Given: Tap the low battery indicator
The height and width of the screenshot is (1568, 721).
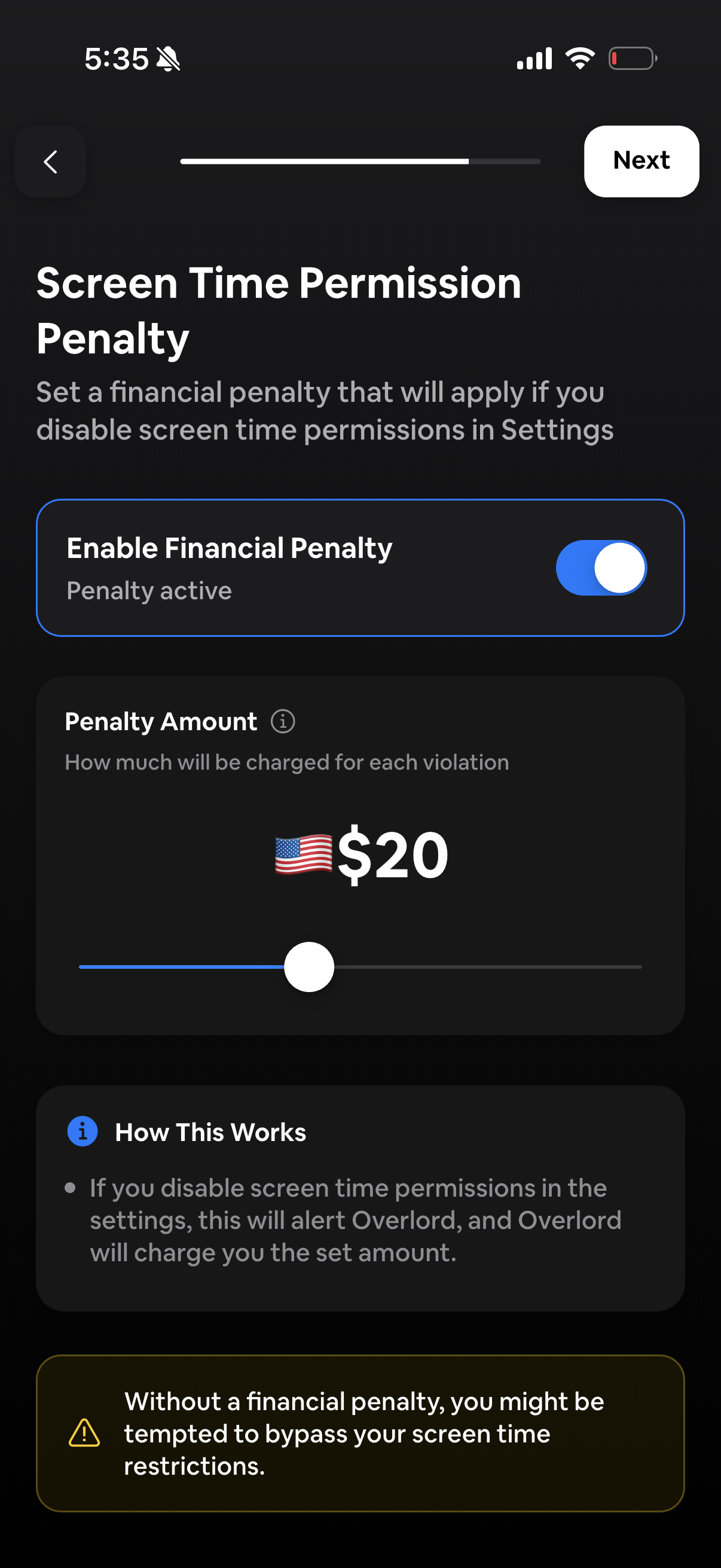Looking at the screenshot, I should 631,57.
